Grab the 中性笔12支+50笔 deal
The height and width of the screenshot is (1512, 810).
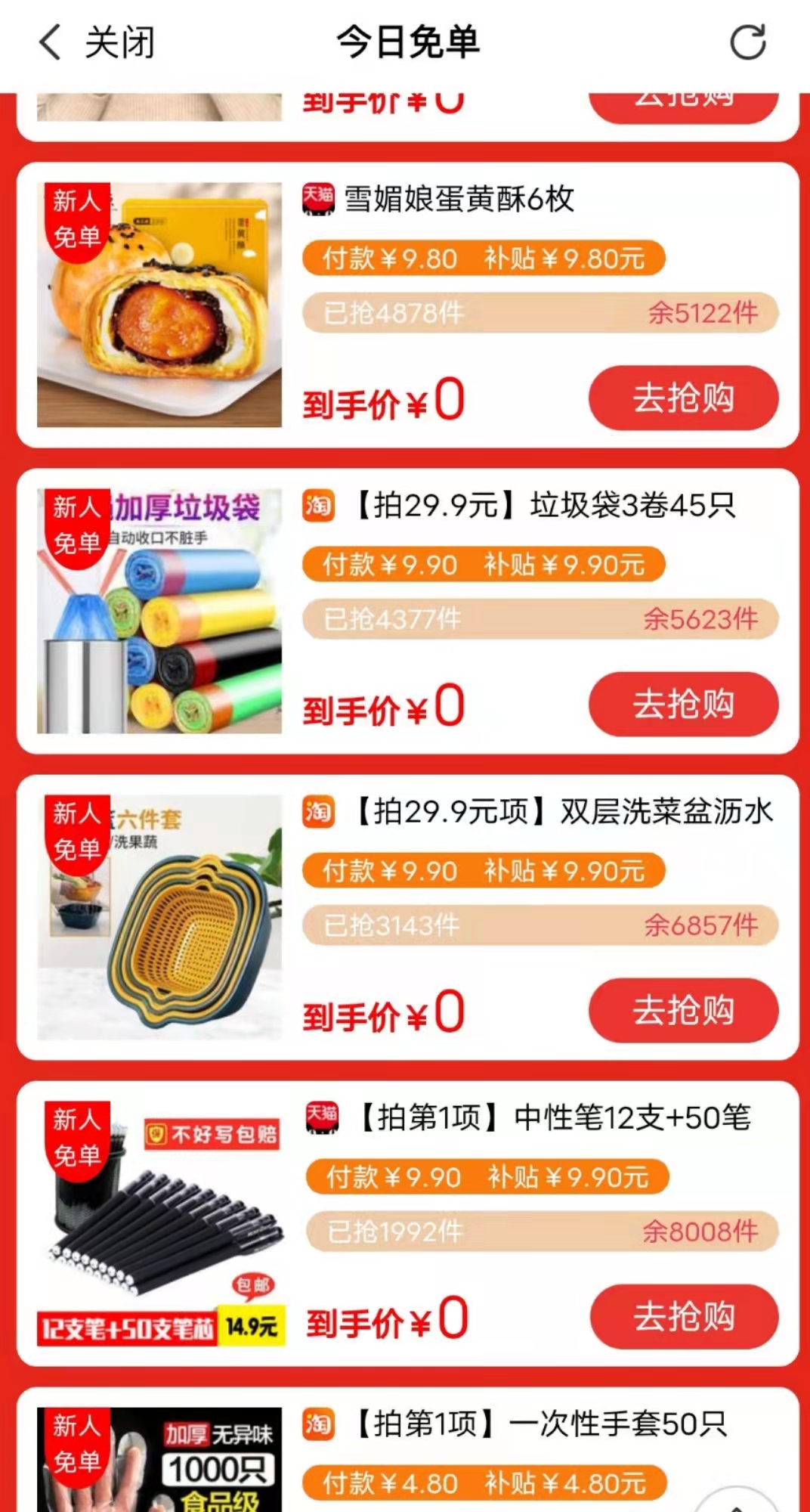683,1317
